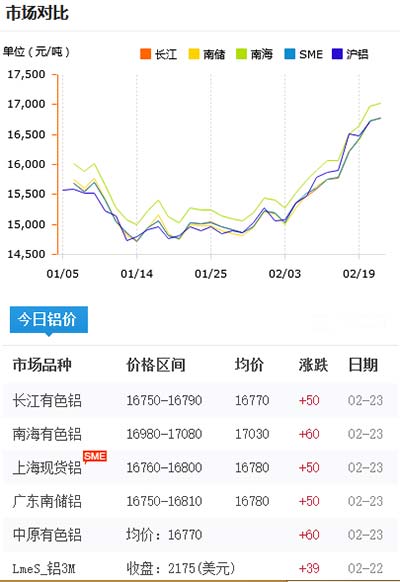Open the 中原有色铝 price row
This screenshot has width=400, height=582.
pos(200,535)
